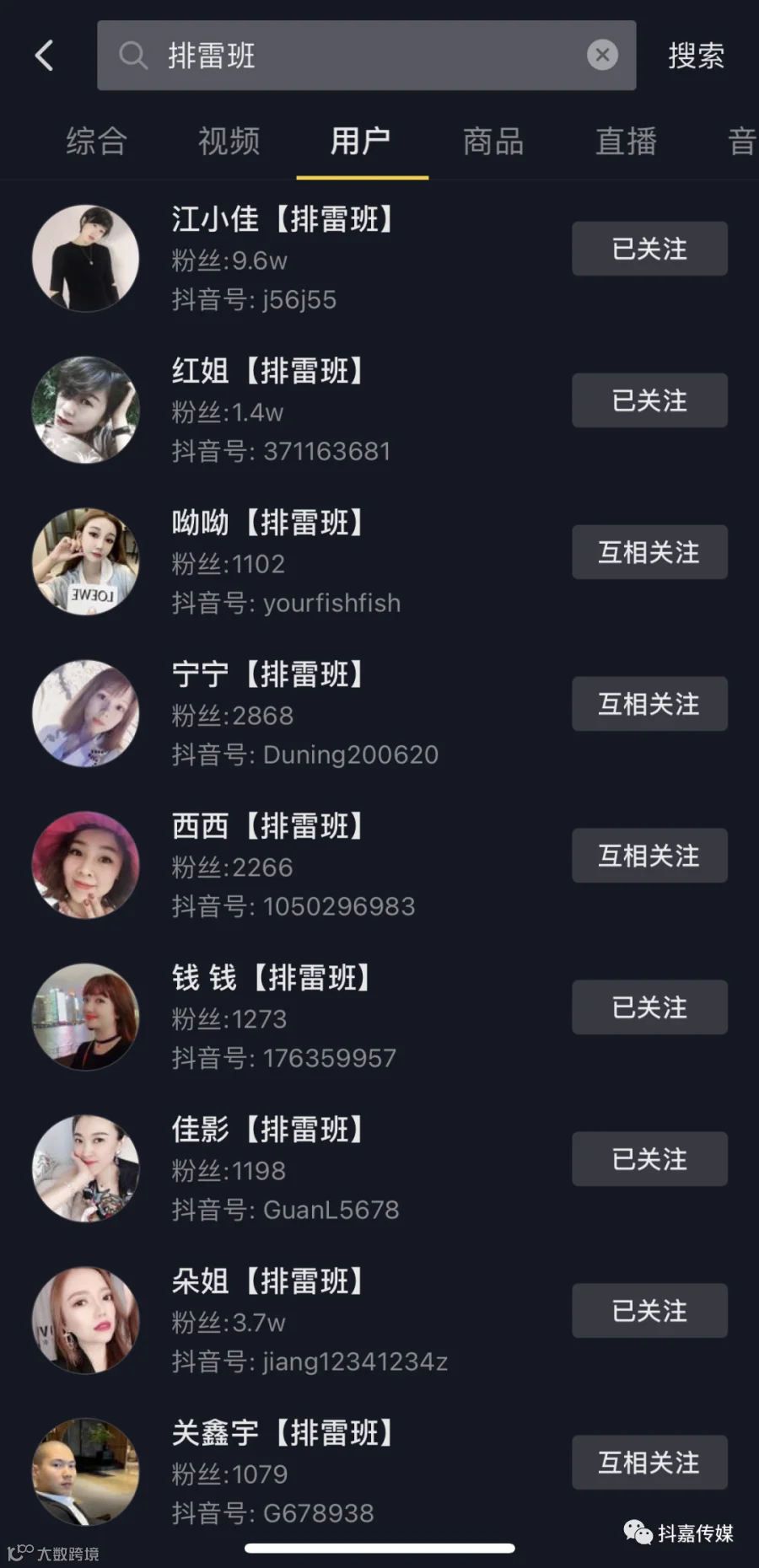Clear the search text 排雷班
This screenshot has width=759, height=1568.
pos(602,56)
